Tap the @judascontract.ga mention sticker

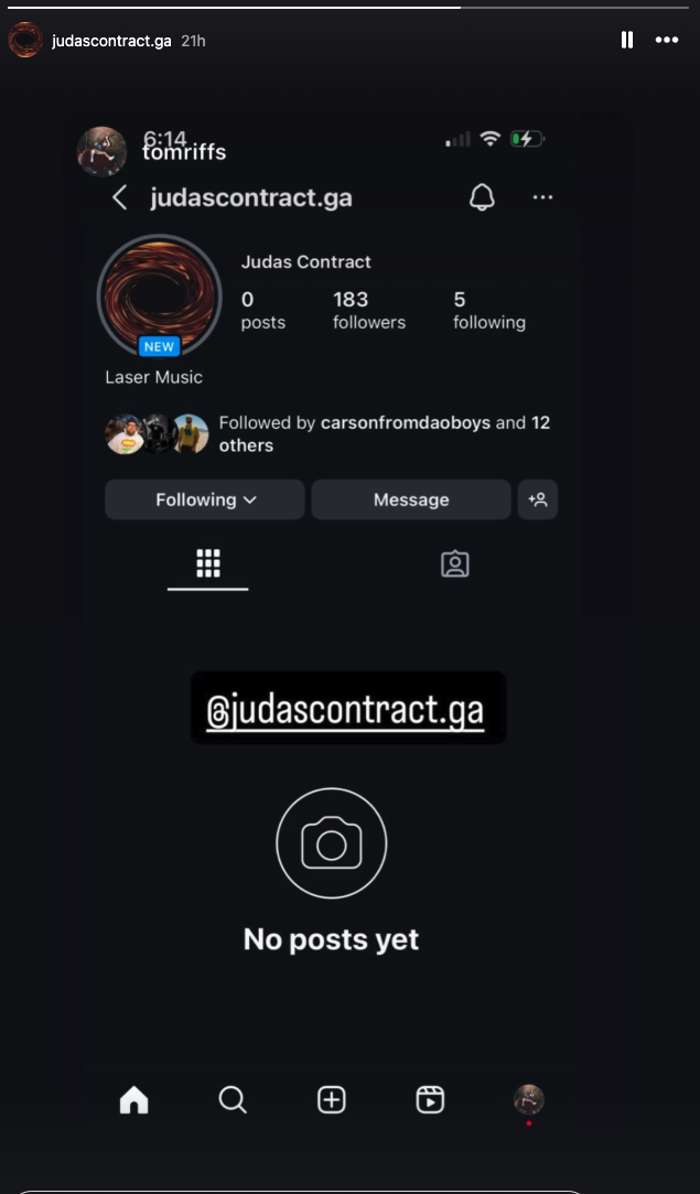(347, 709)
